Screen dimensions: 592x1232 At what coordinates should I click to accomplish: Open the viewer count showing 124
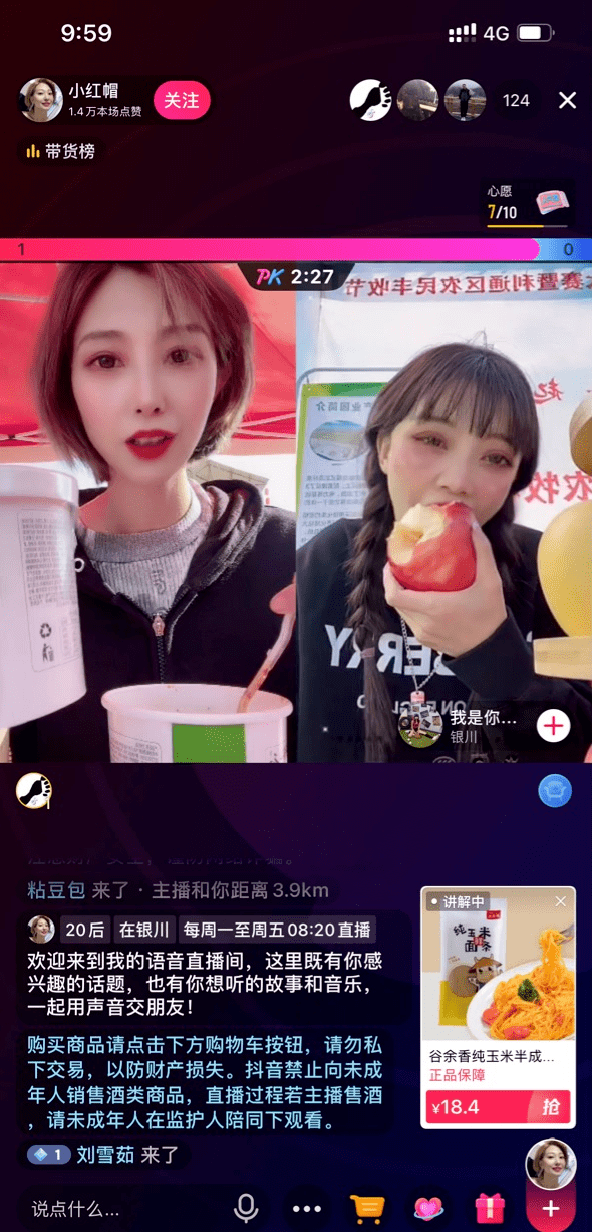coord(516,100)
